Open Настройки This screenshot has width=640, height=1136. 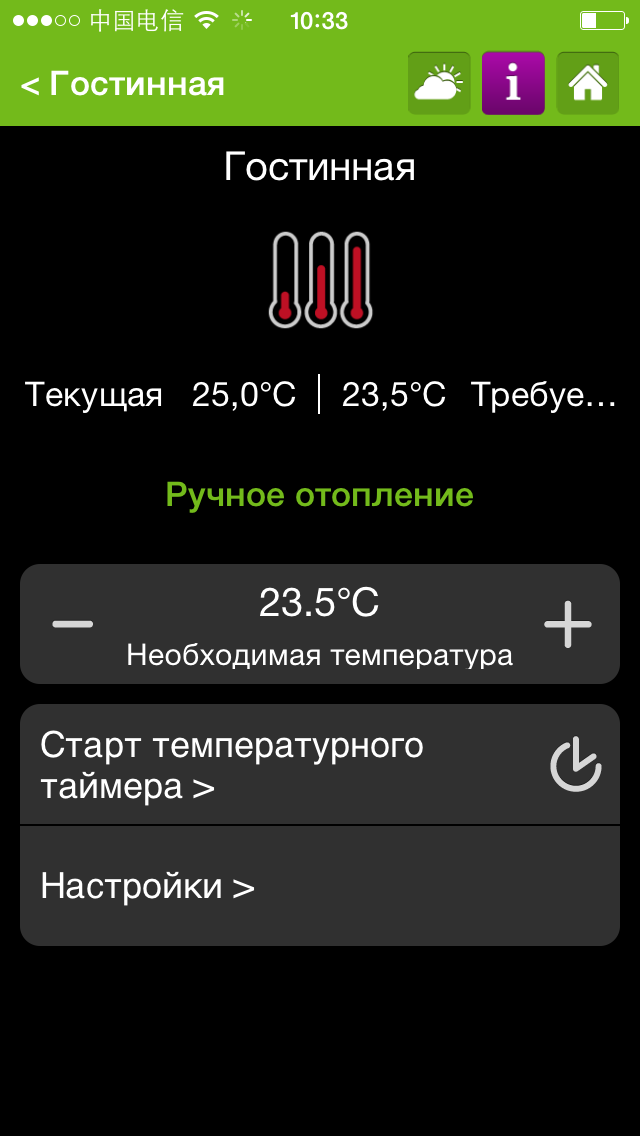click(320, 886)
